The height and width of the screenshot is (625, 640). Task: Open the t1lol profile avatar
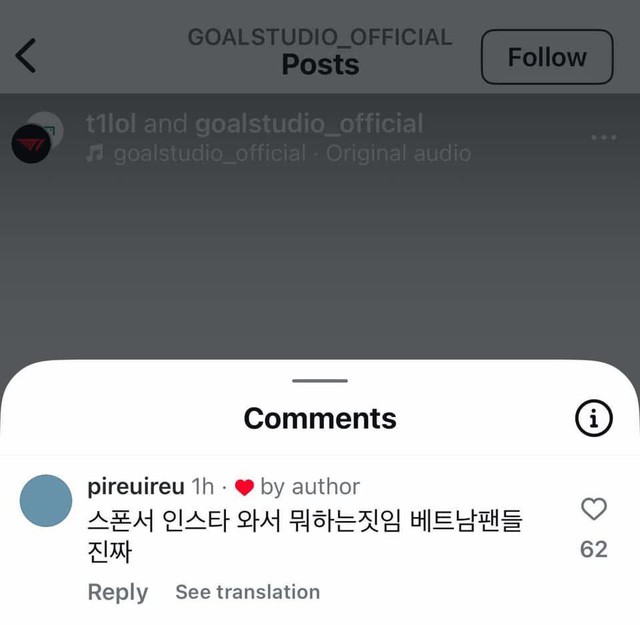coord(32,144)
